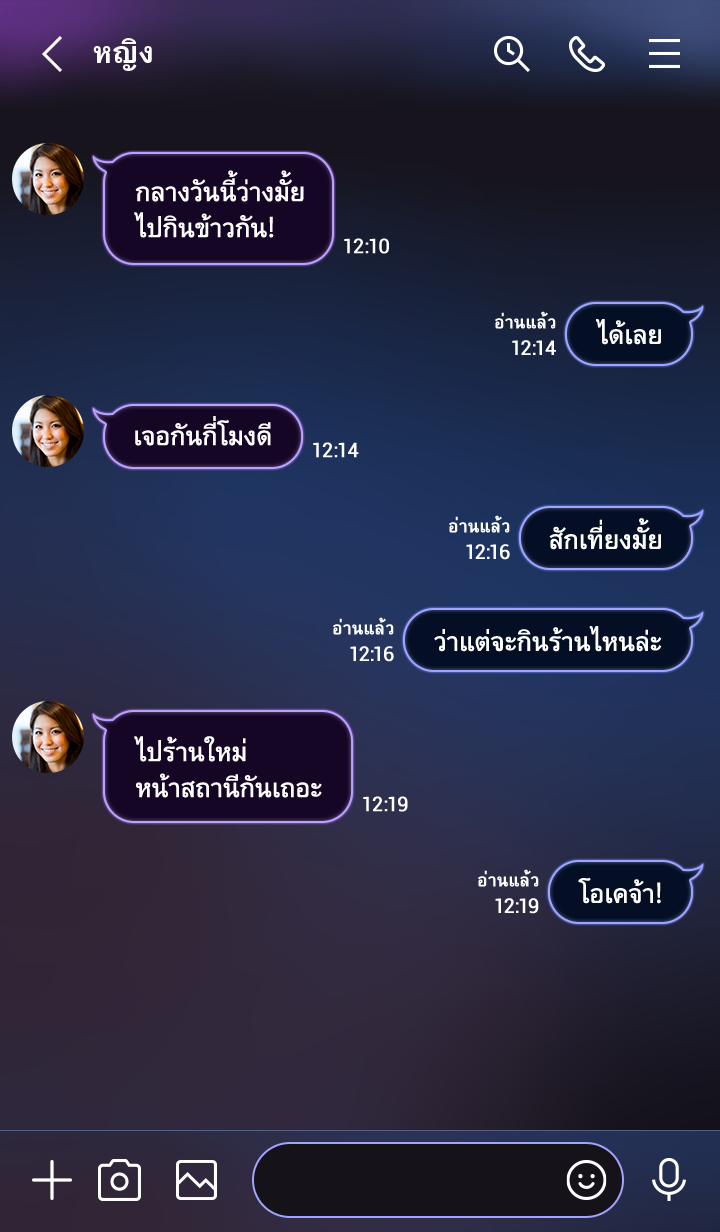Focus the message input field
This screenshot has width=720, height=1232.
pyautogui.click(x=405, y=1181)
